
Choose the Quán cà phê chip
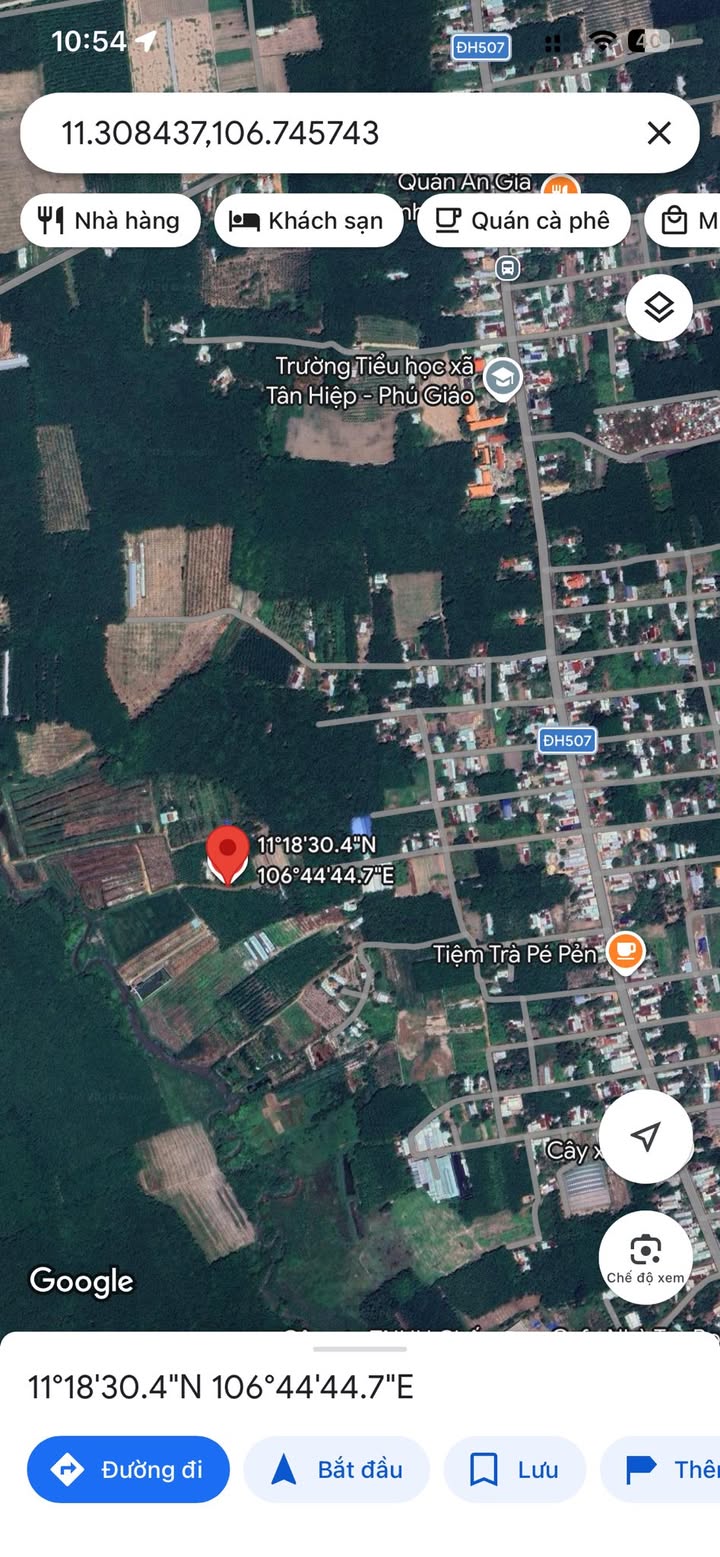523,221
